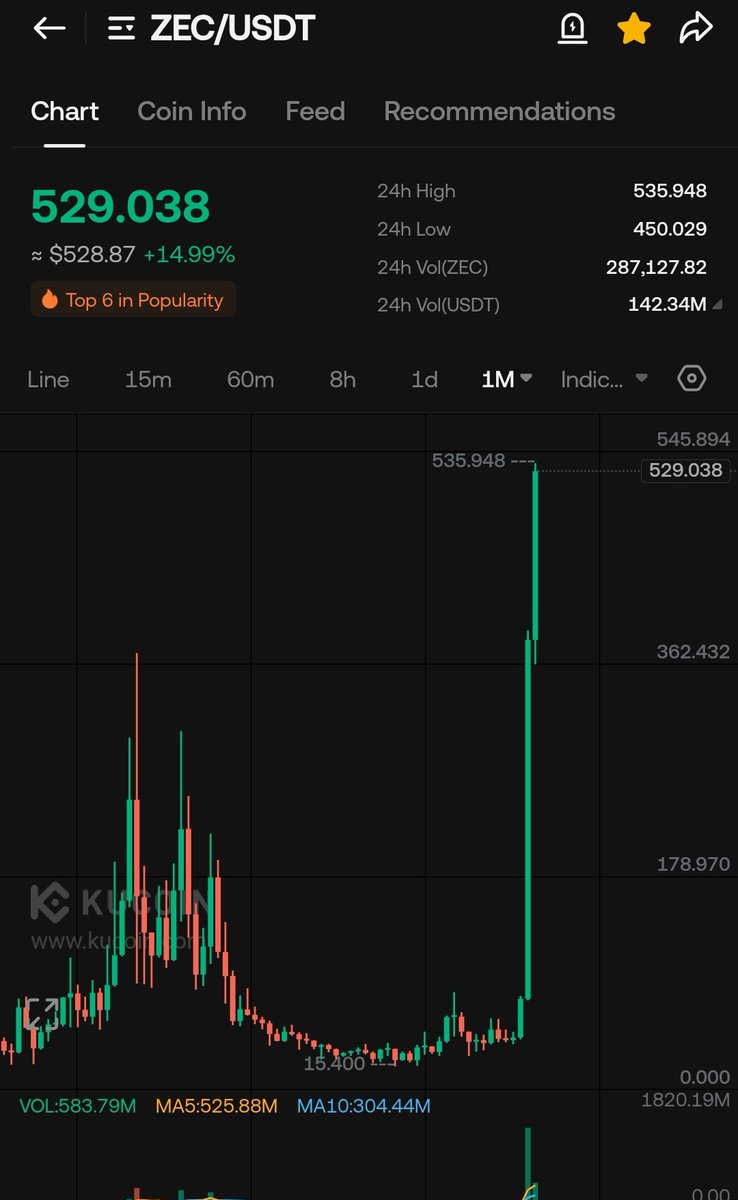Set a price alert with the bell
Viewport: 738px width, 1200px height.
572,29
